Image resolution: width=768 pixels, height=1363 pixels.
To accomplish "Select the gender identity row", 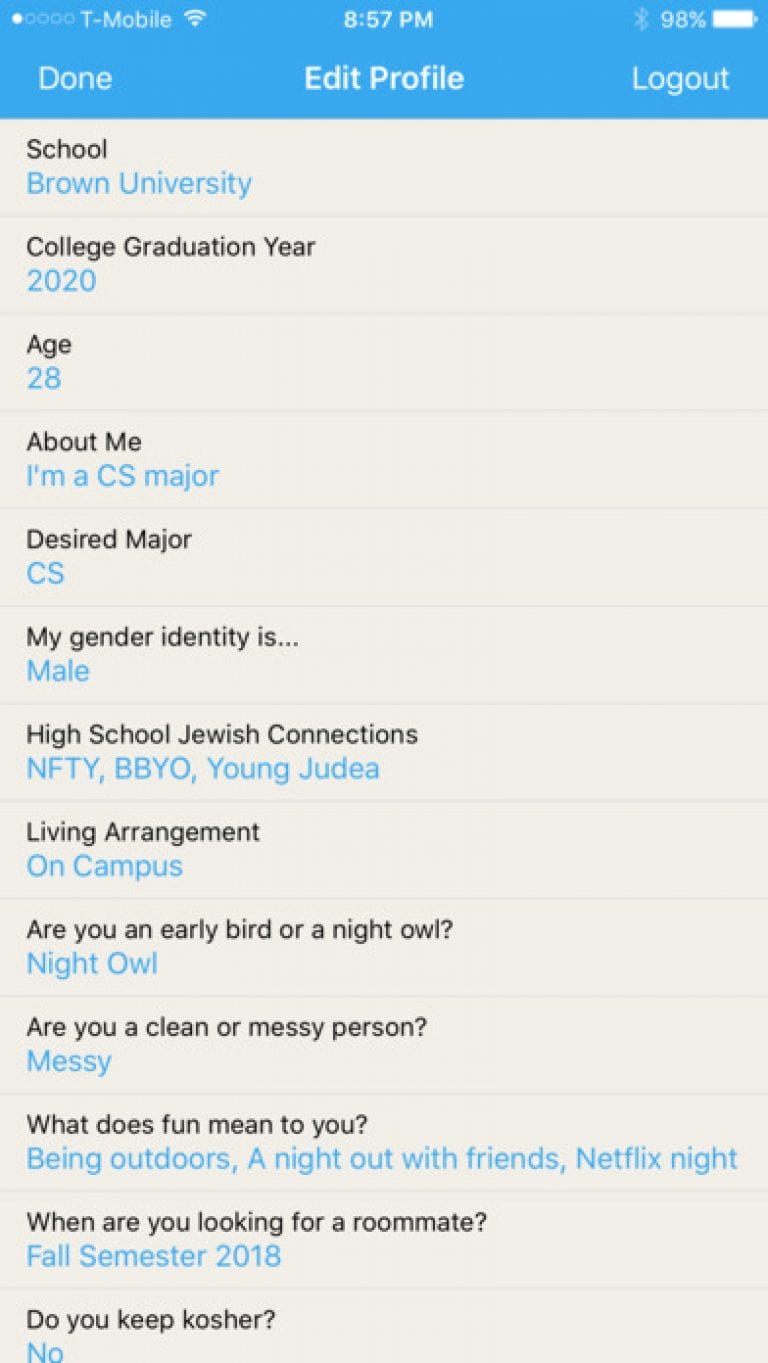I will tap(384, 654).
